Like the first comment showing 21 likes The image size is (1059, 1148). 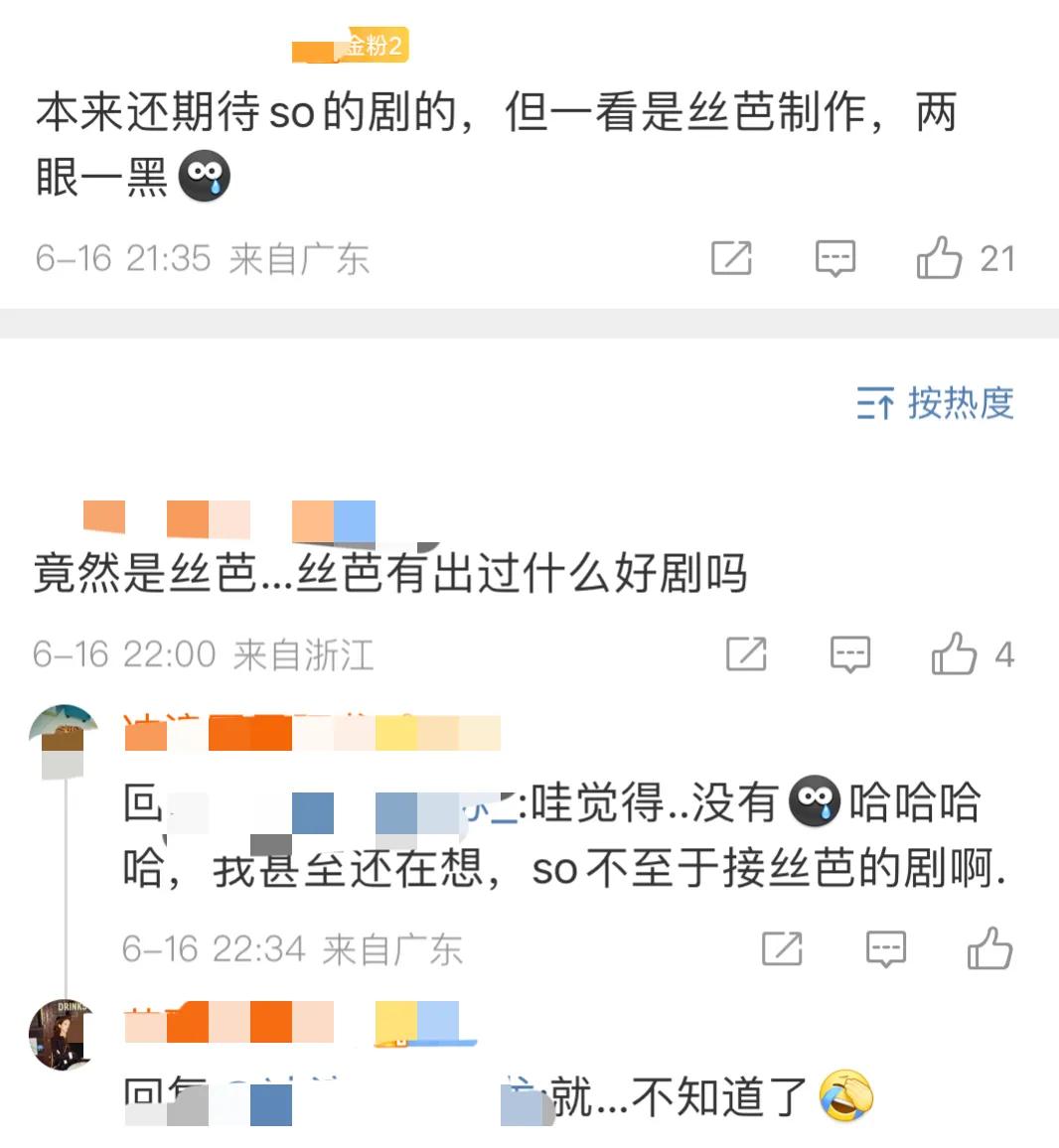point(940,258)
